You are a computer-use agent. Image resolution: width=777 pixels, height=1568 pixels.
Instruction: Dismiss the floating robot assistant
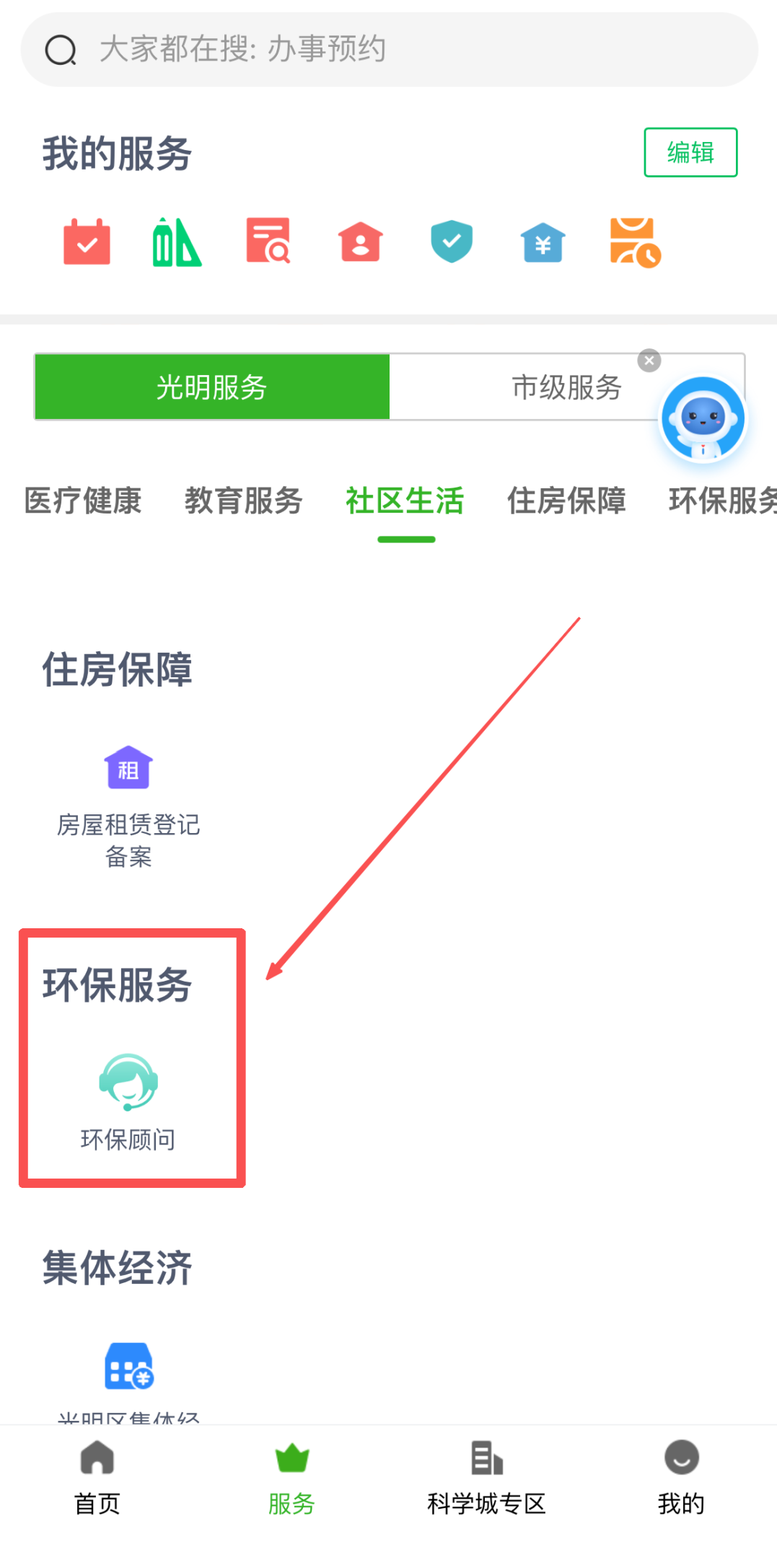649,360
